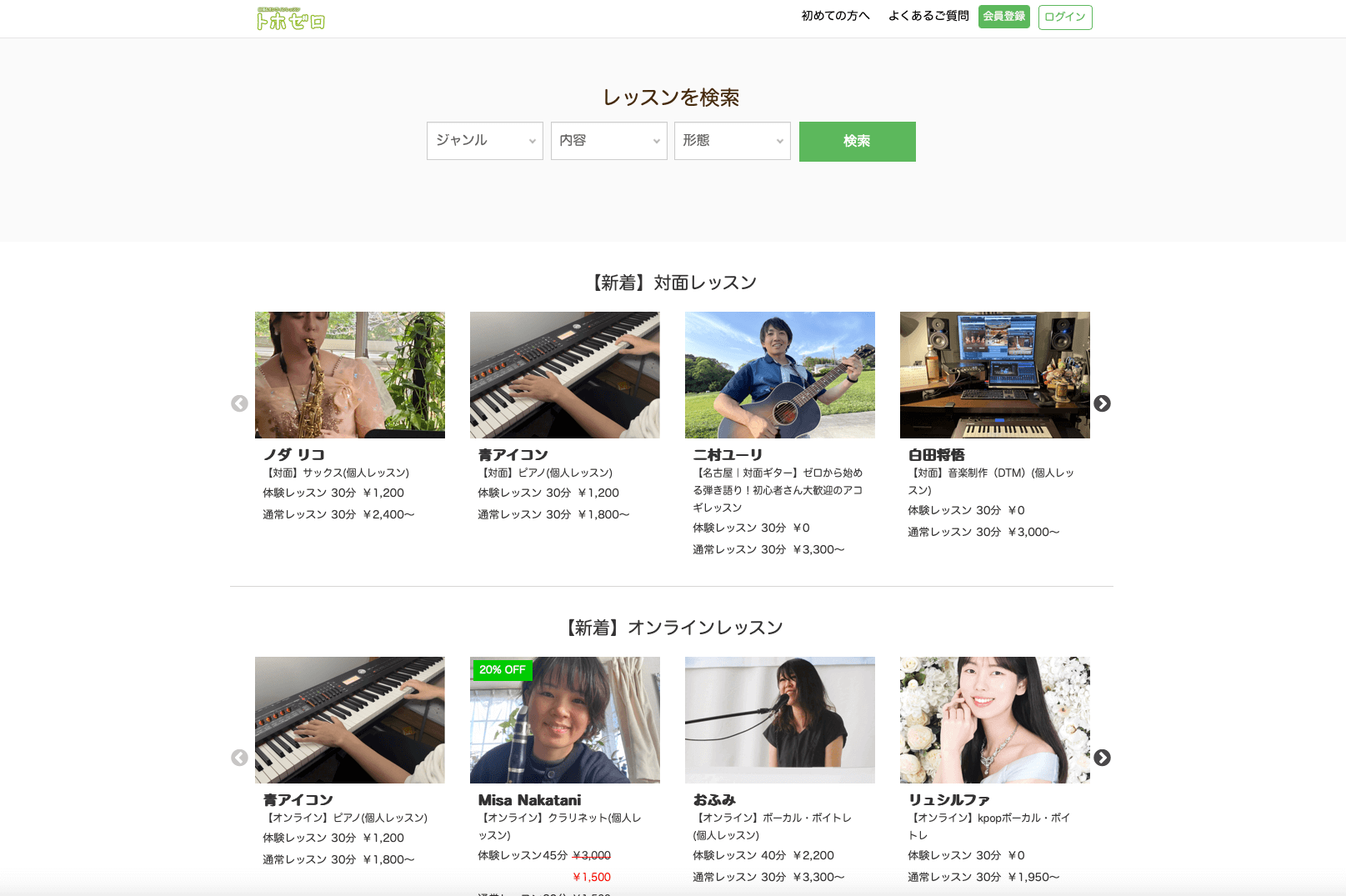Show next 対面レッスン carousel items
The width and height of the screenshot is (1346, 896).
[x=1102, y=403]
